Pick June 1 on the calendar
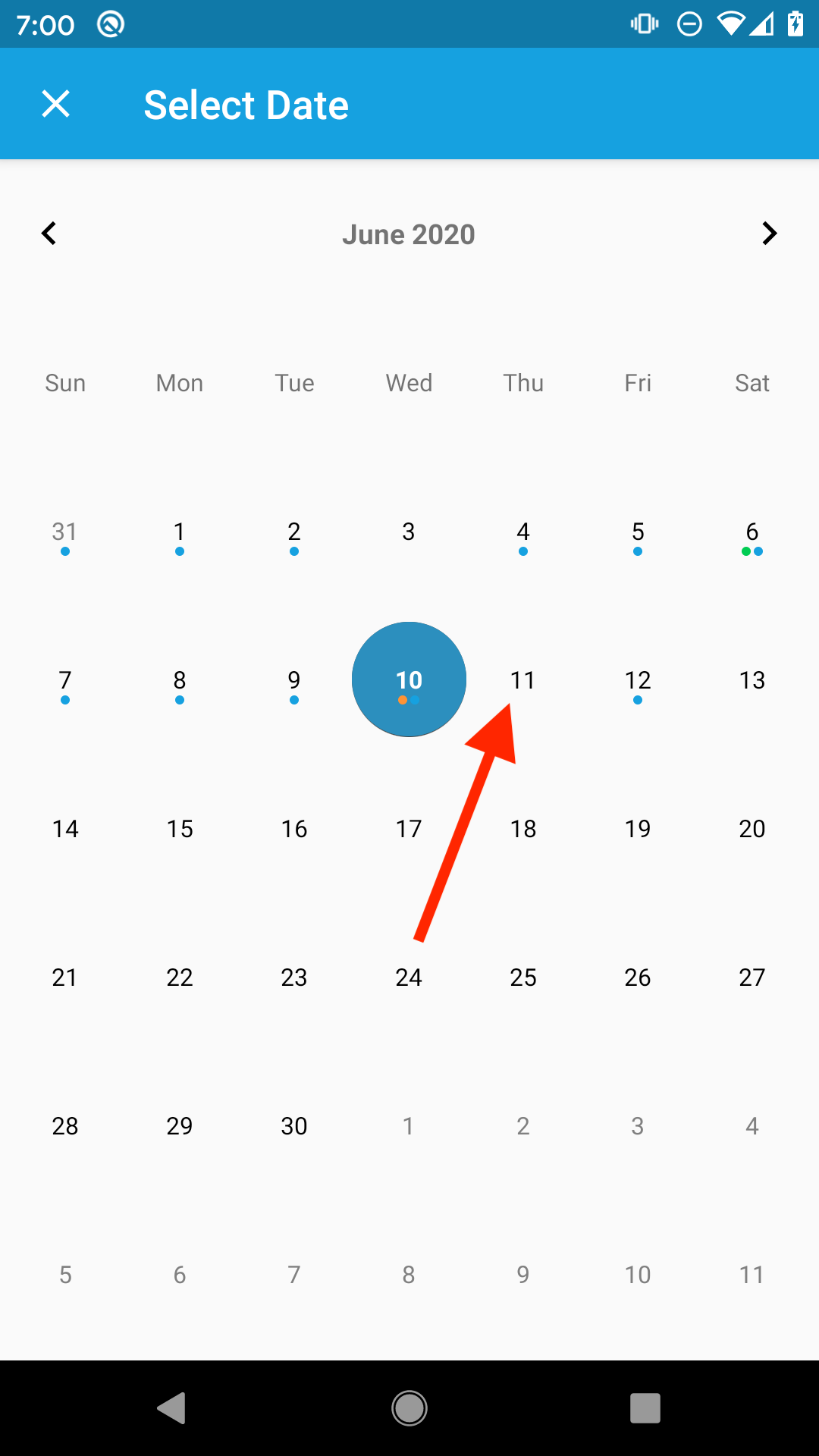Viewport: 819px width, 1456px height. click(180, 532)
